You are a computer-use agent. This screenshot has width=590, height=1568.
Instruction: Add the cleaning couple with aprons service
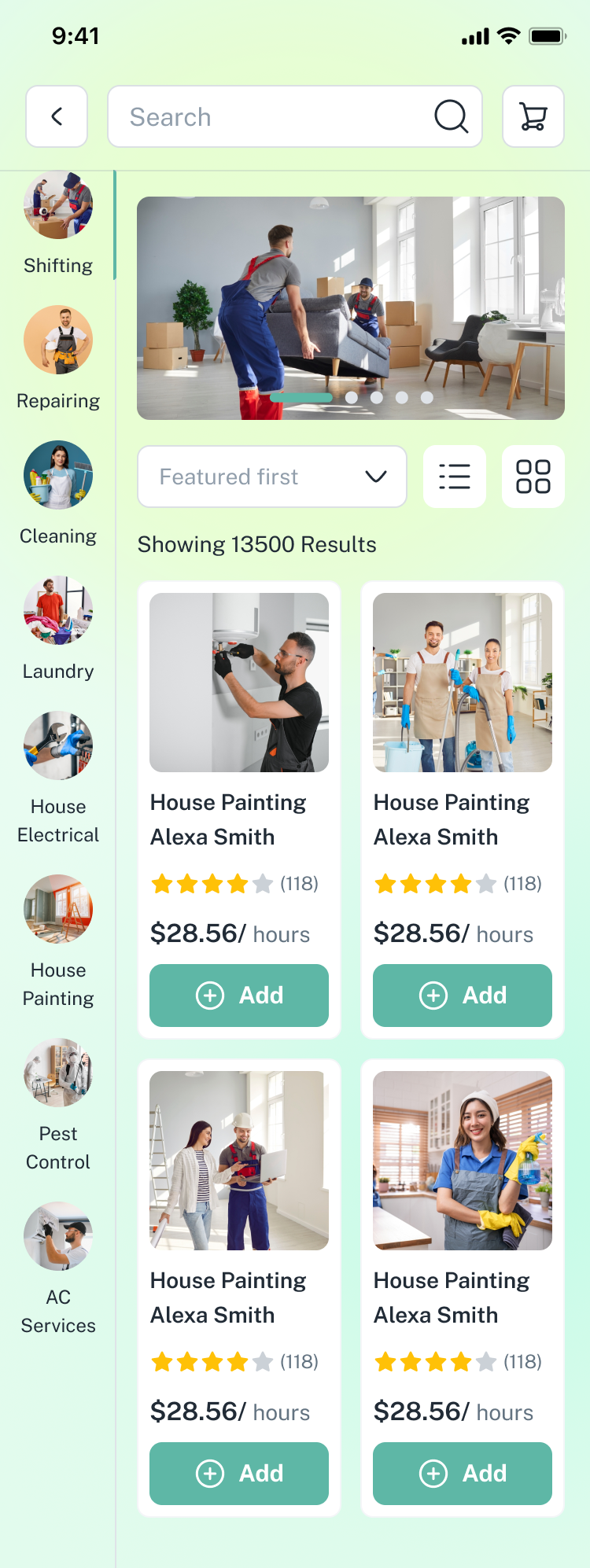tap(463, 995)
